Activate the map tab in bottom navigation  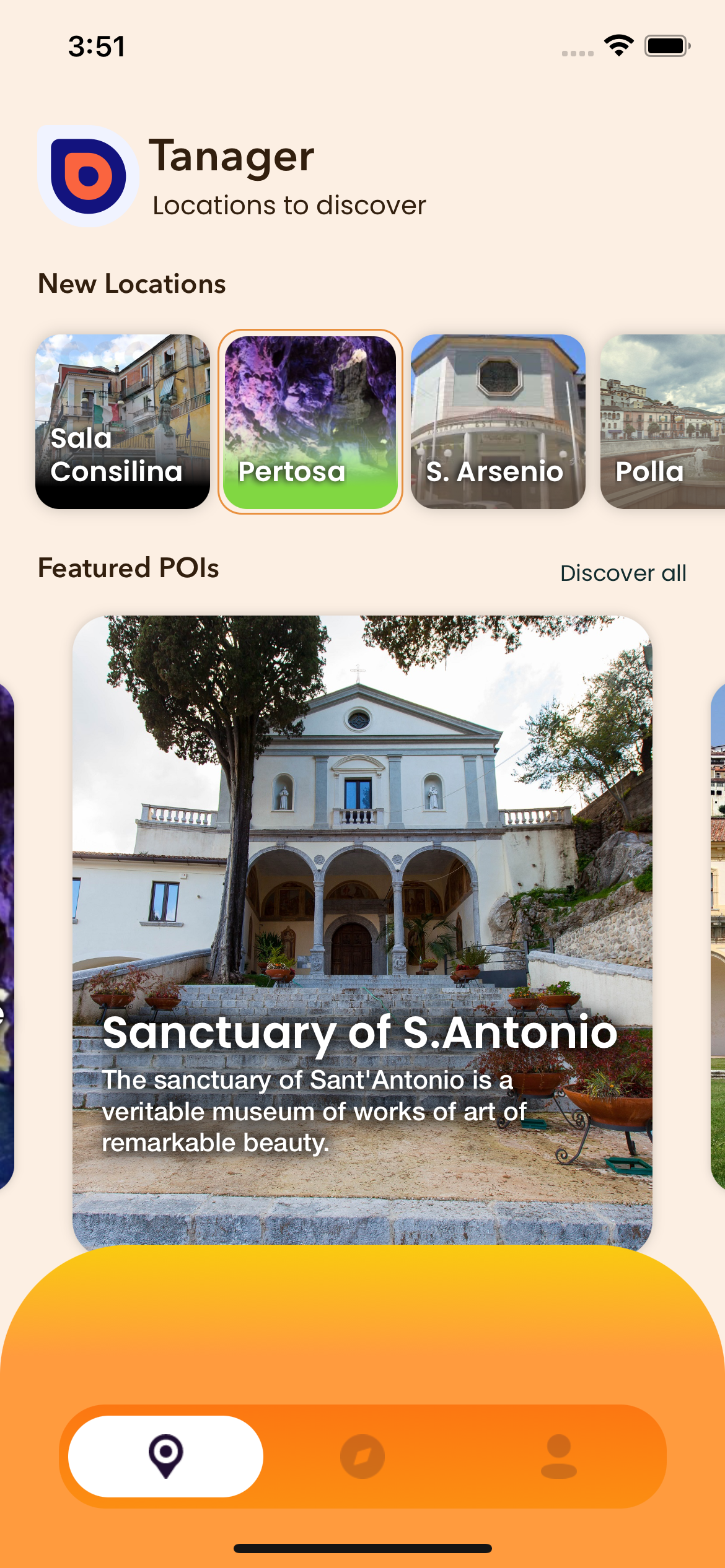(165, 1456)
